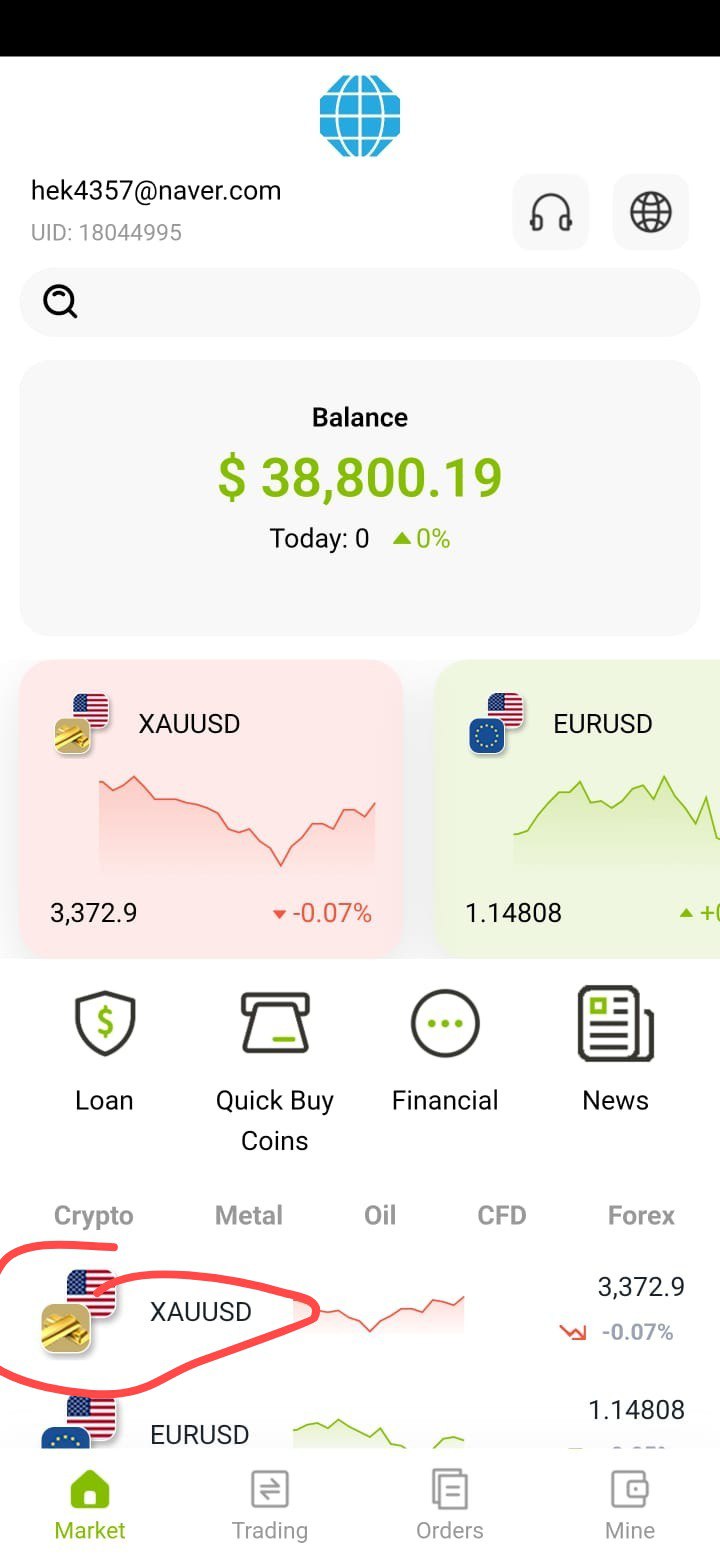Open the Mine tab
The image size is (720, 1560).
pyautogui.click(x=630, y=1505)
